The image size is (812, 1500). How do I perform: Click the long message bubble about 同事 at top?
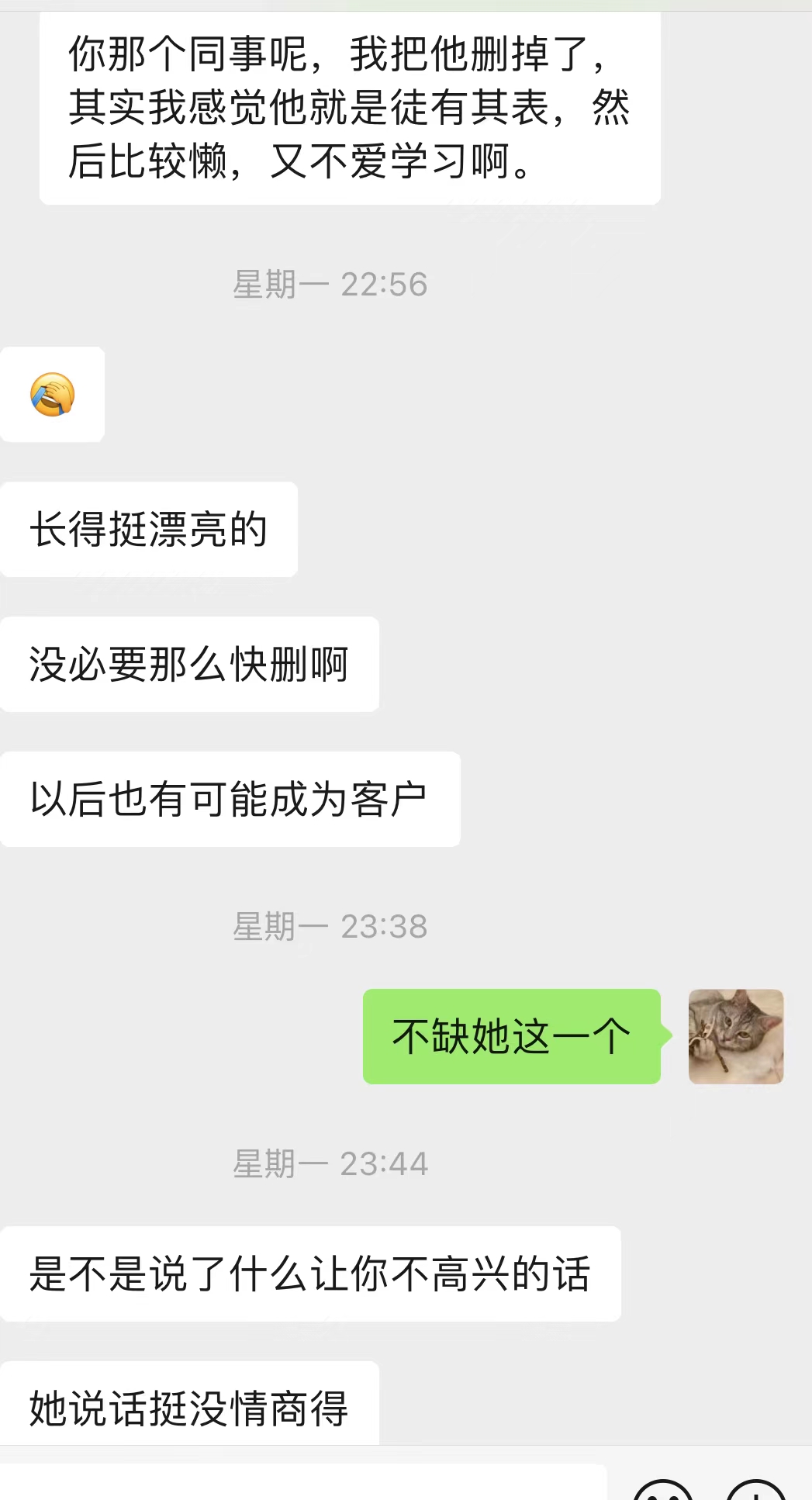[347, 107]
